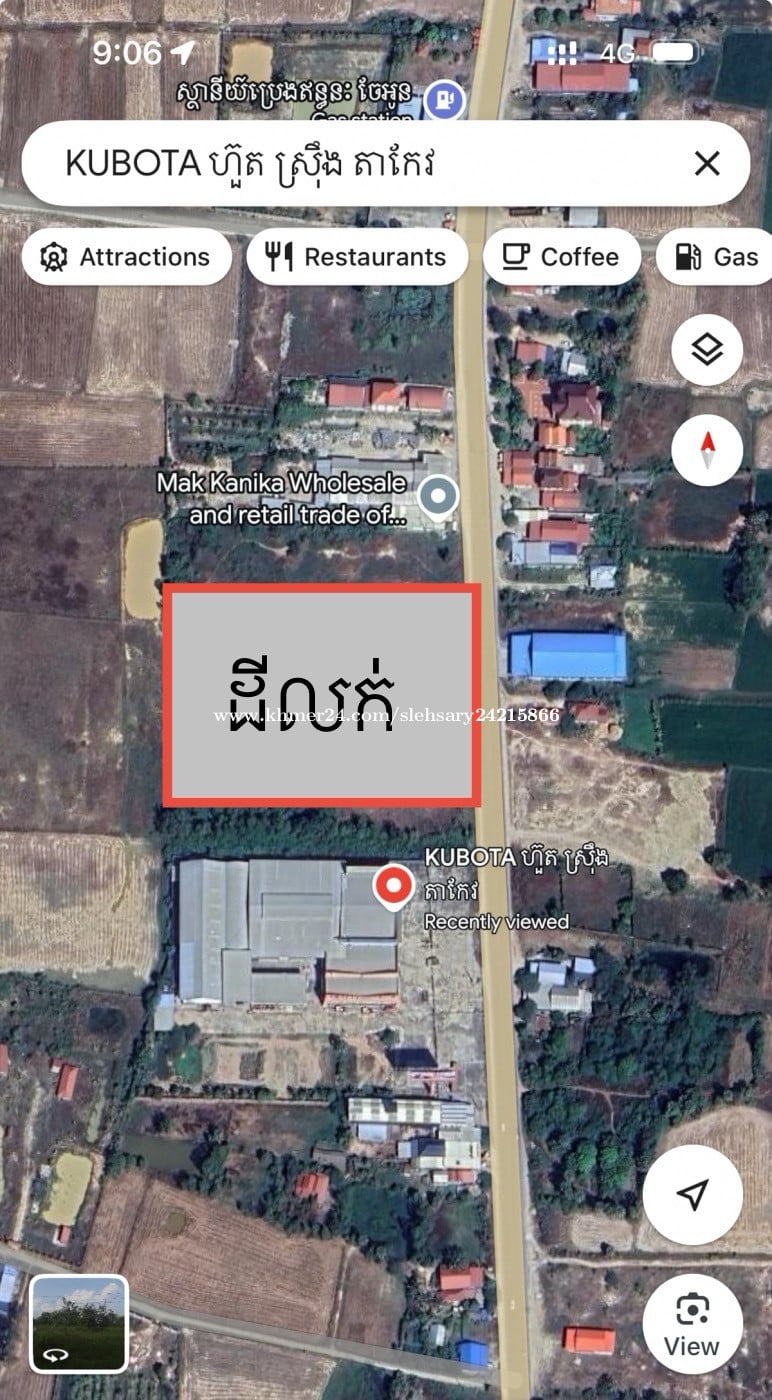Filter map by Restaurants

[357, 257]
